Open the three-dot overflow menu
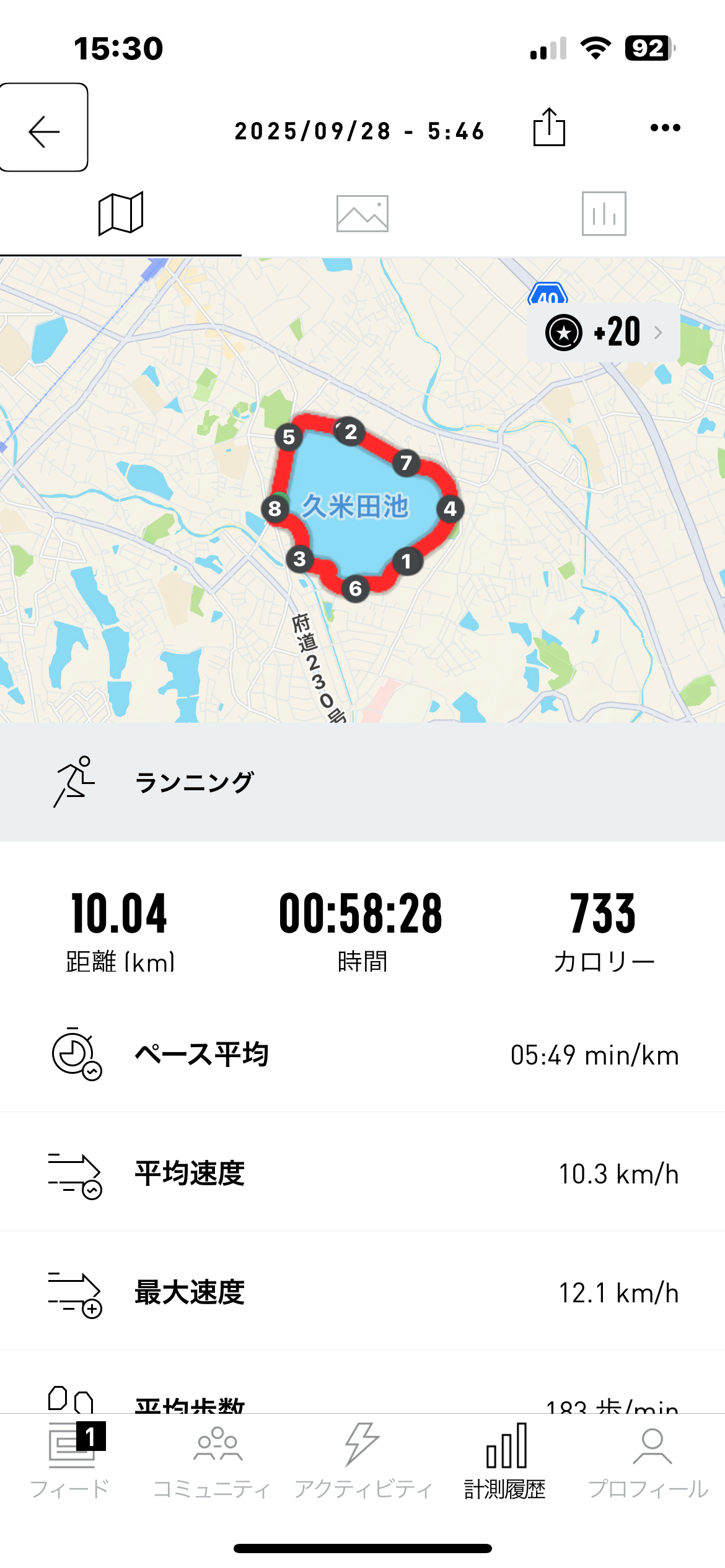This screenshot has height=1568, width=725. pyautogui.click(x=666, y=128)
